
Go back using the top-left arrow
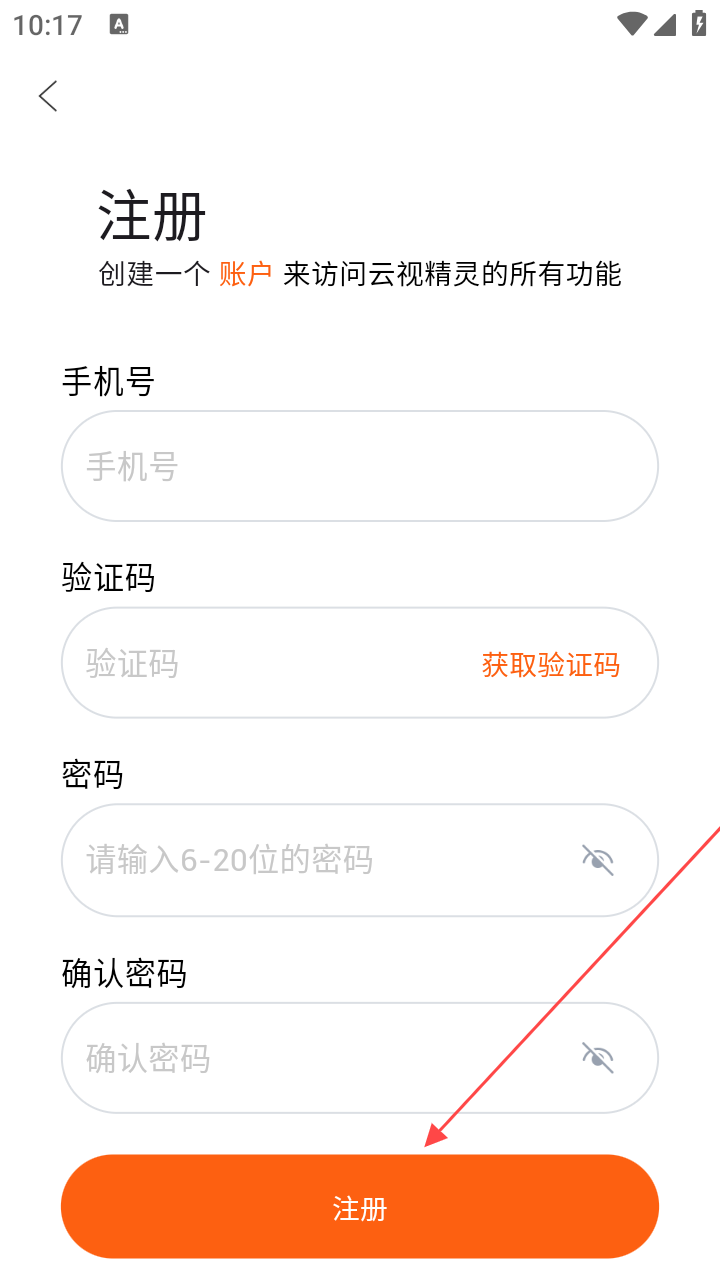click(x=48, y=96)
